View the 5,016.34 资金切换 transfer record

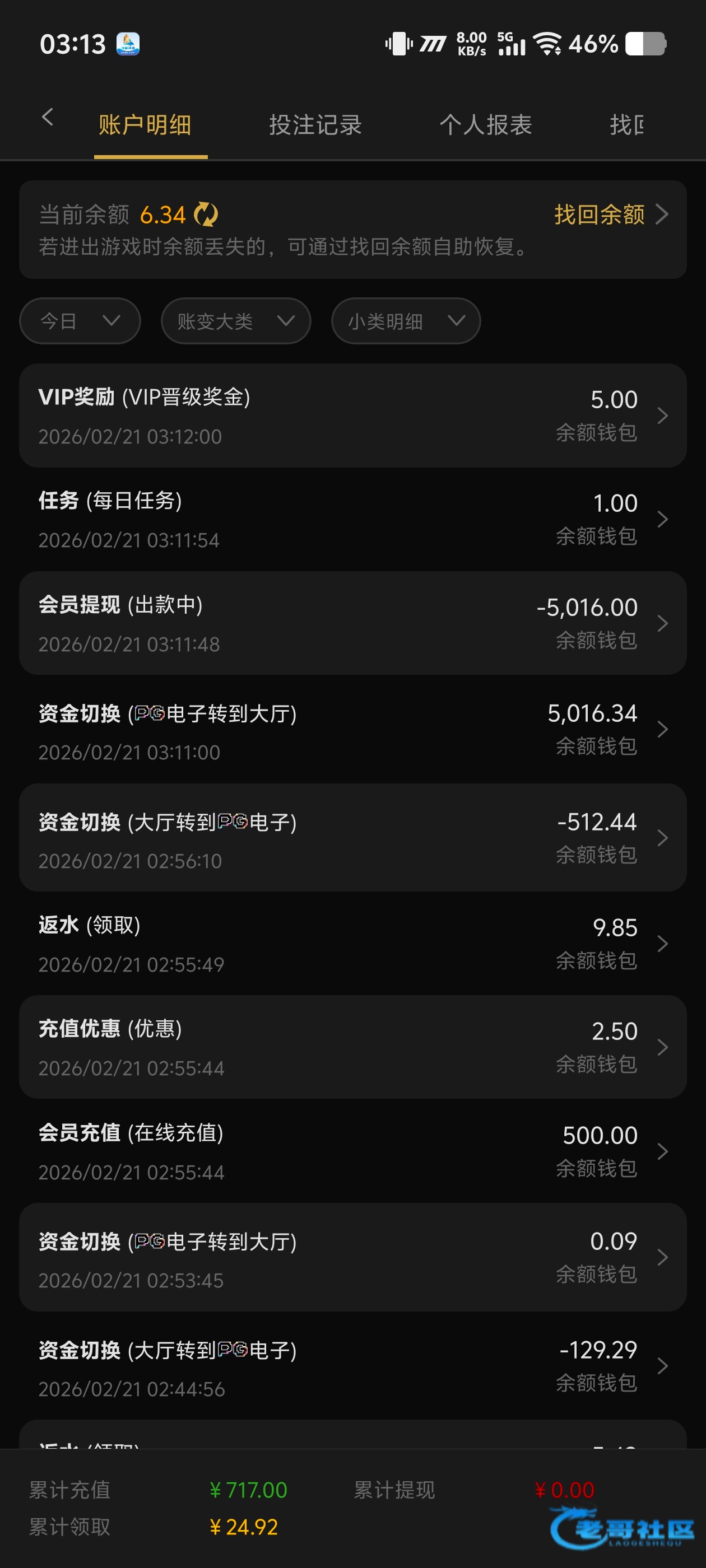point(352,729)
